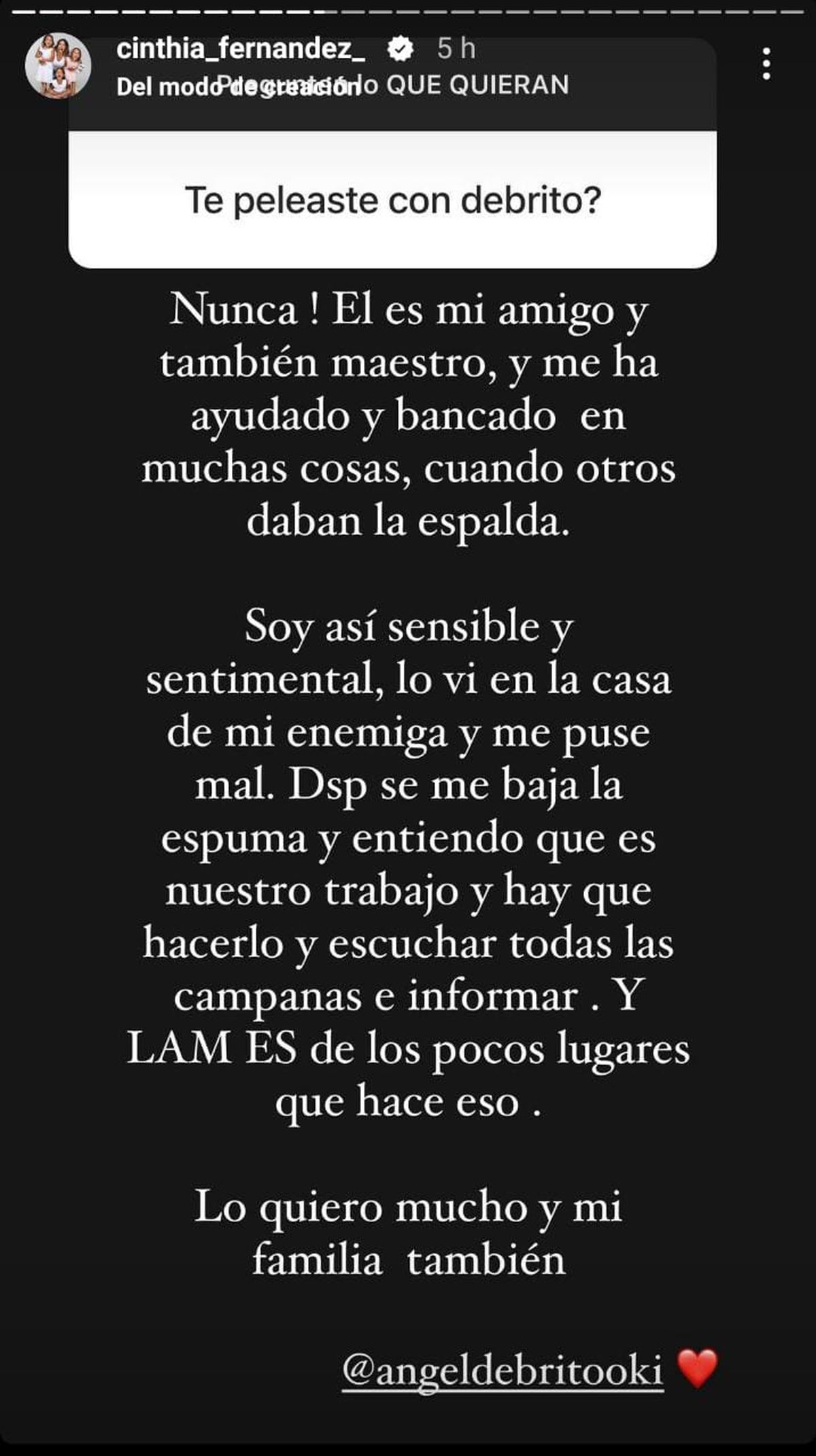
Task: Open the three-dot story options menu
Action: click(x=766, y=65)
